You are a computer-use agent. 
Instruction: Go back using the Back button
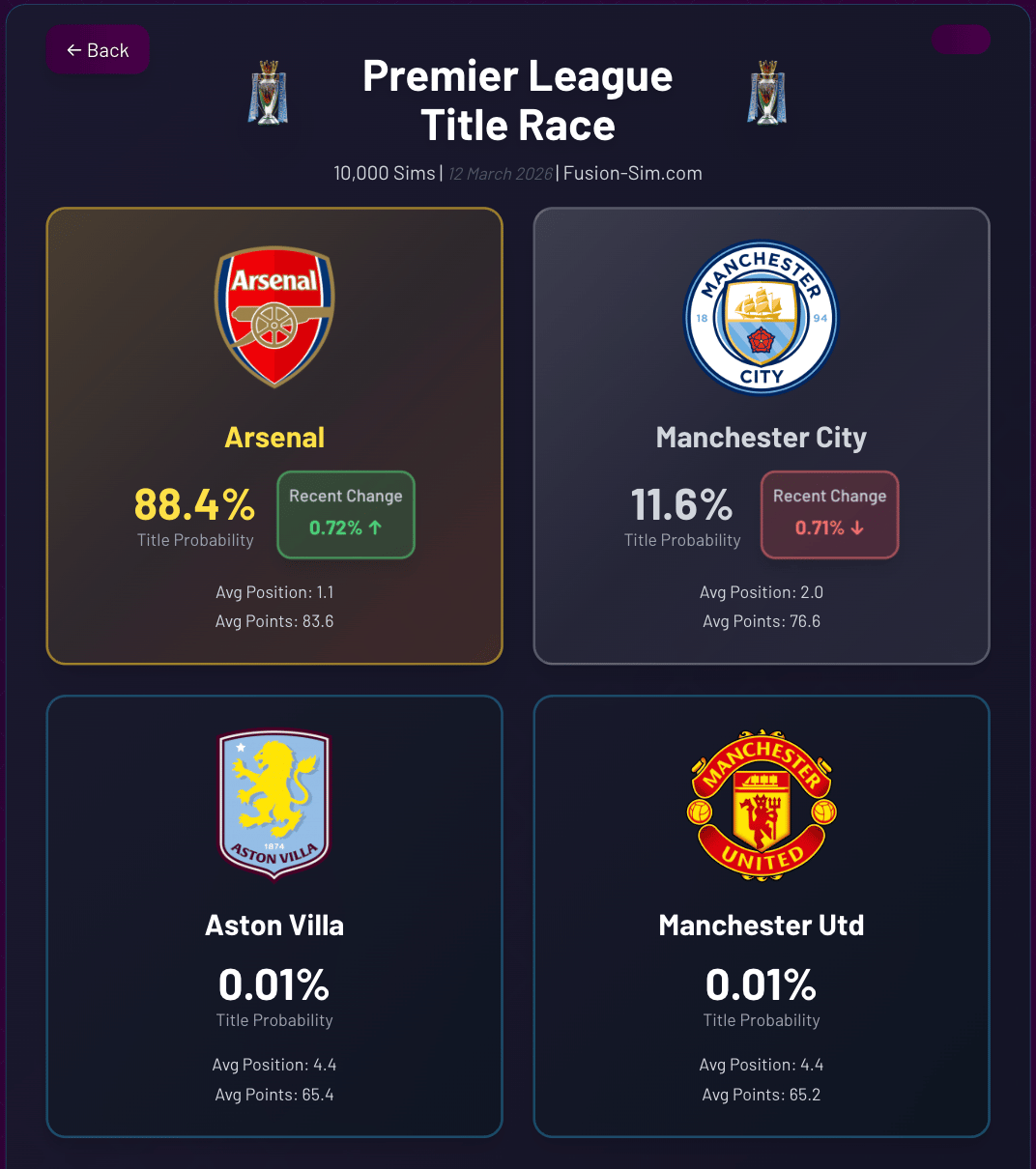pos(97,50)
